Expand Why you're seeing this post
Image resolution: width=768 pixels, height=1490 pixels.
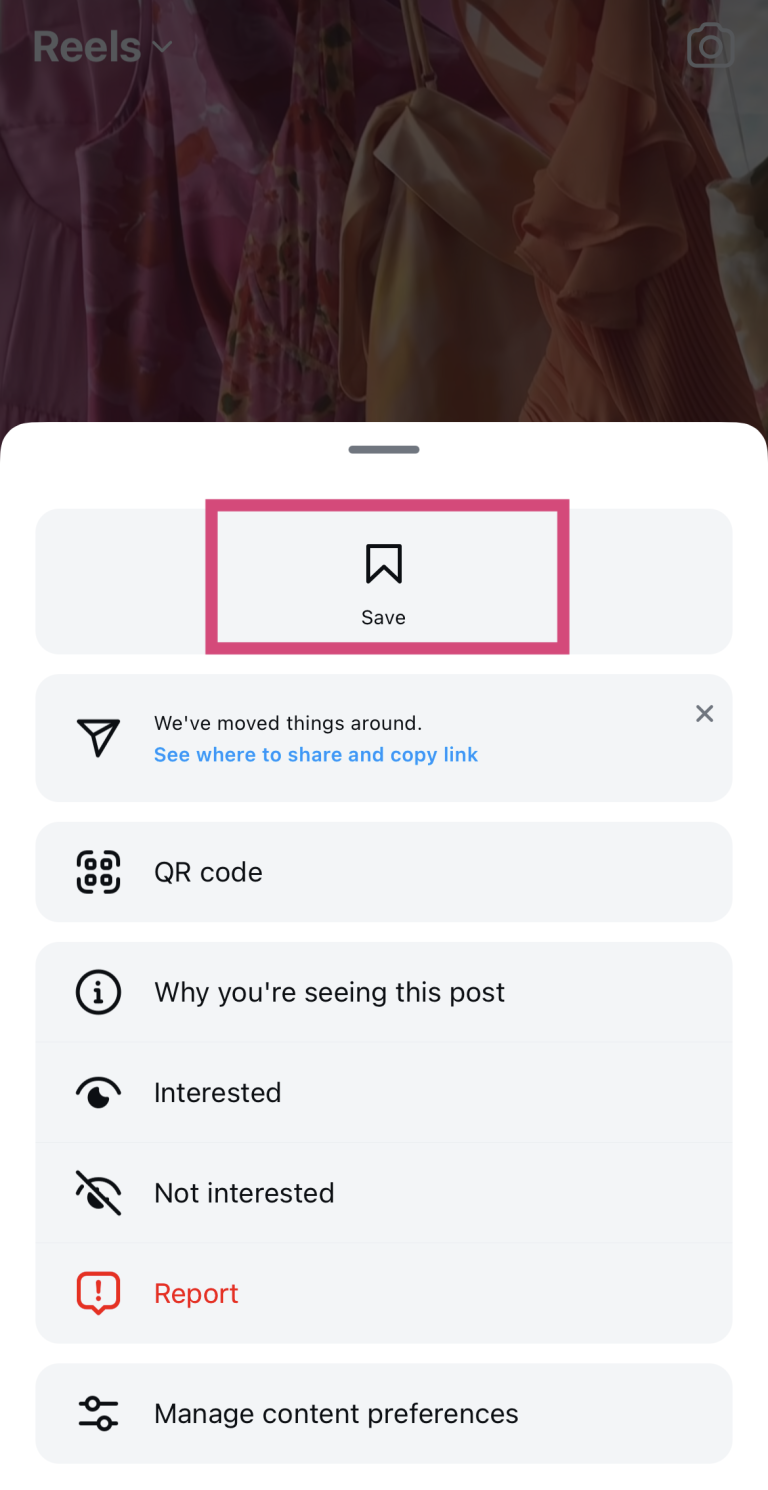click(329, 991)
